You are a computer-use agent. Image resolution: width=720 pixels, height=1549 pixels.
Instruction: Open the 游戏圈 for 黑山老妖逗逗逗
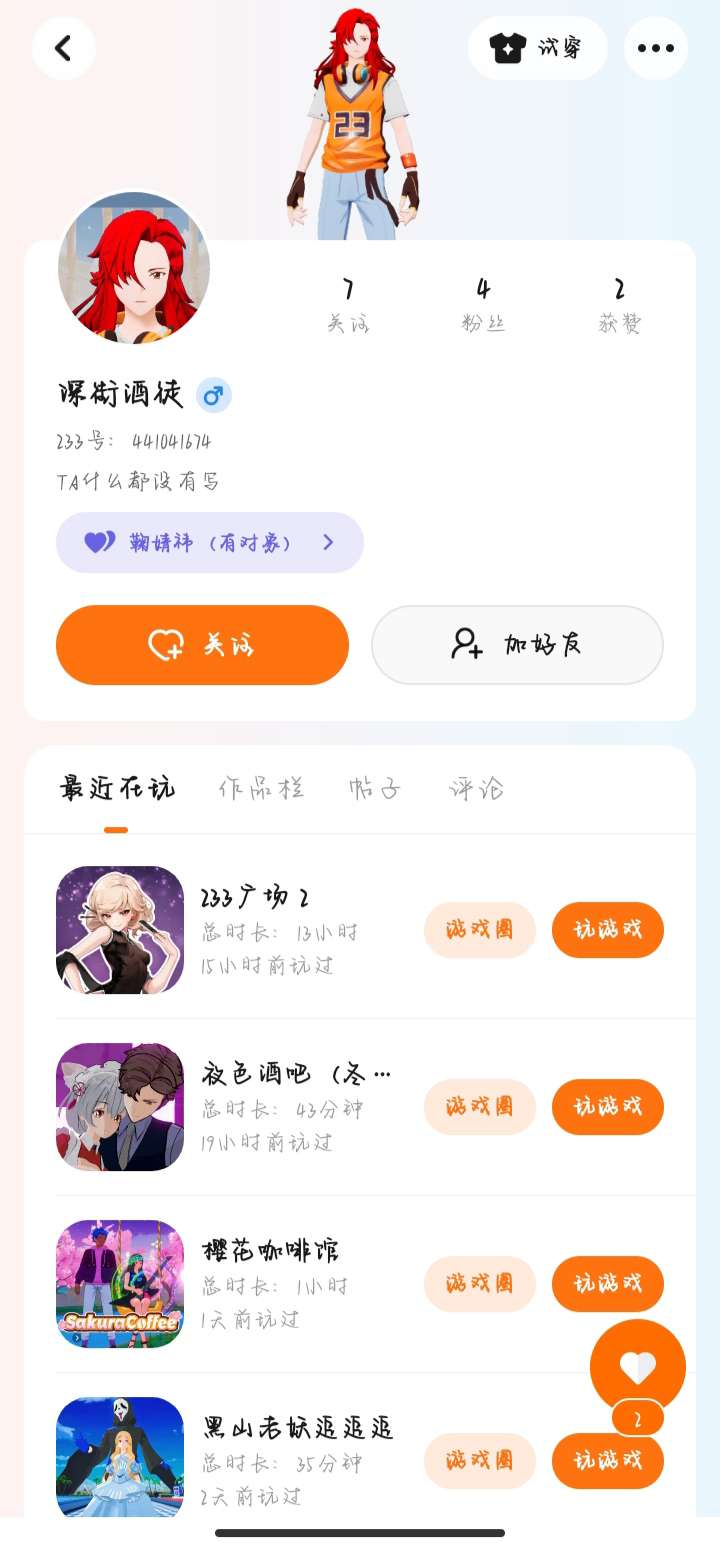[x=480, y=1461]
